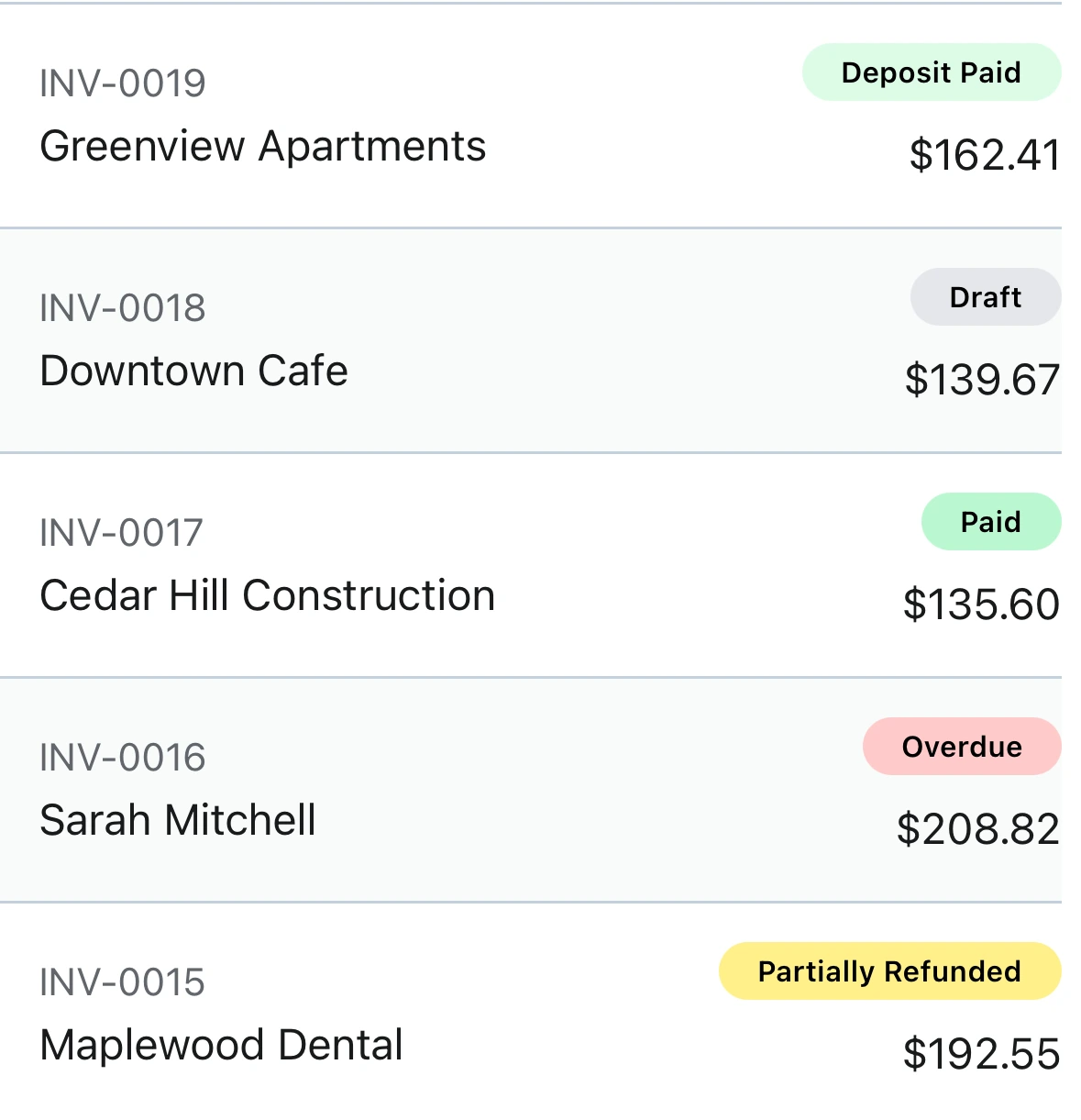Click the $192.55 amount on INV-0015

(x=981, y=1054)
